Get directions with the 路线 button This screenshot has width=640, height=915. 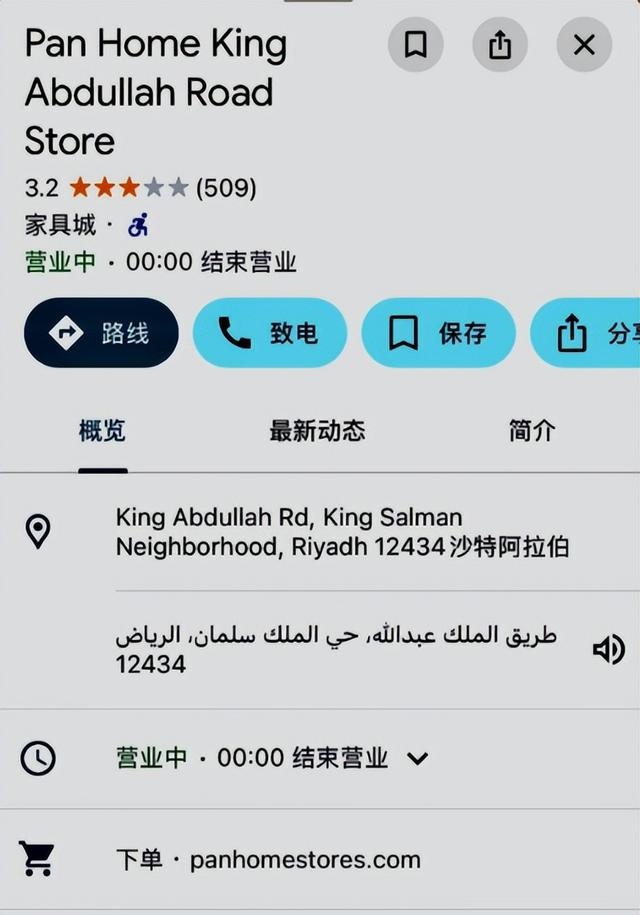coord(101,333)
